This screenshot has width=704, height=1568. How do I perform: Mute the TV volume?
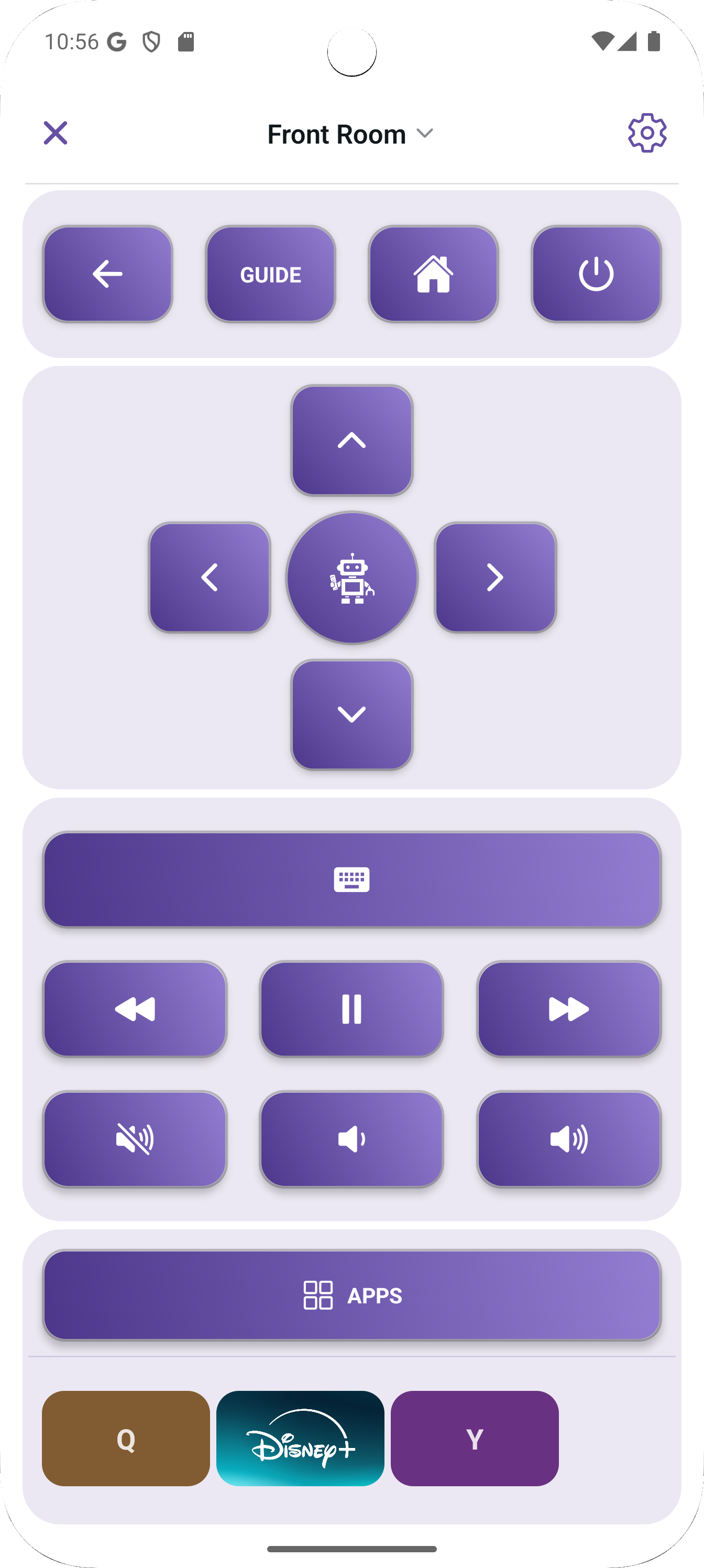[x=135, y=1139]
